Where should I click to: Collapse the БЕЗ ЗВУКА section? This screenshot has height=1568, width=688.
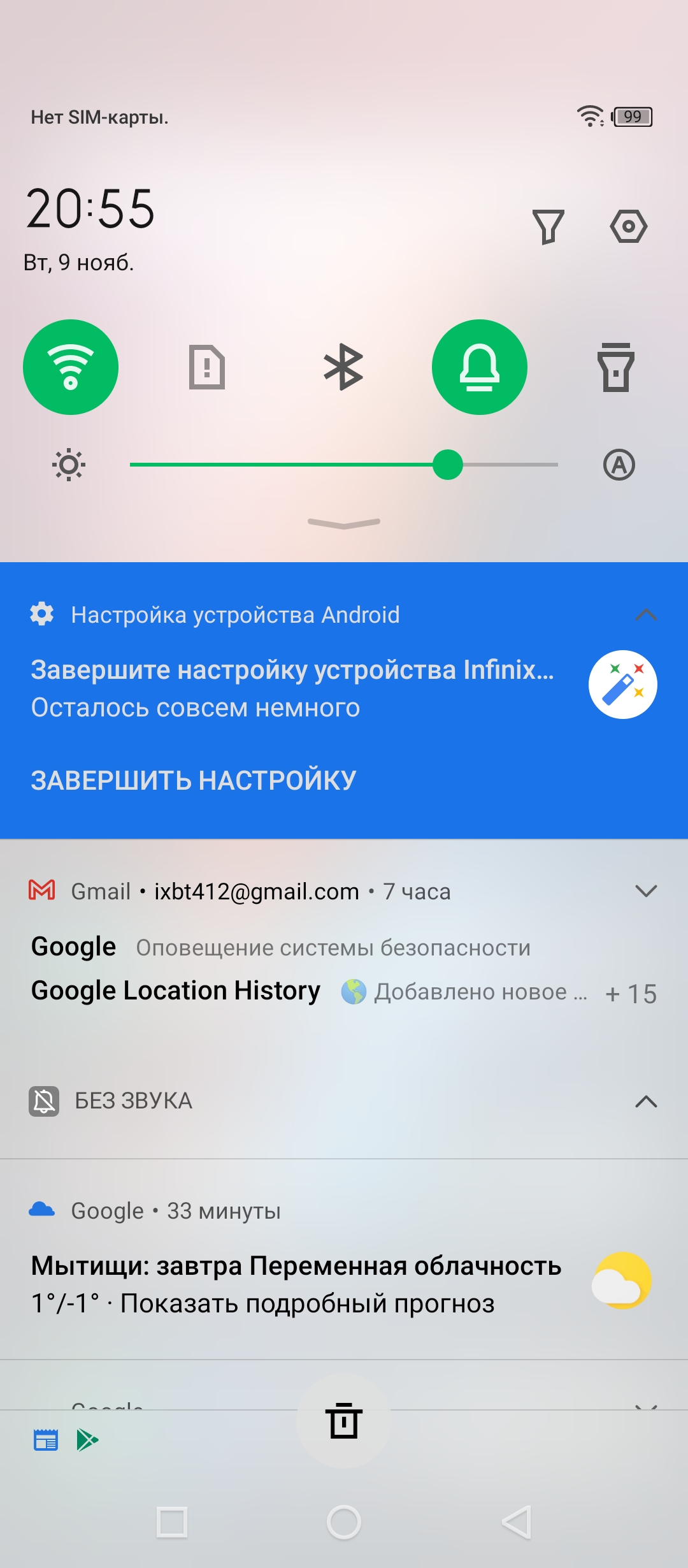click(x=646, y=1101)
